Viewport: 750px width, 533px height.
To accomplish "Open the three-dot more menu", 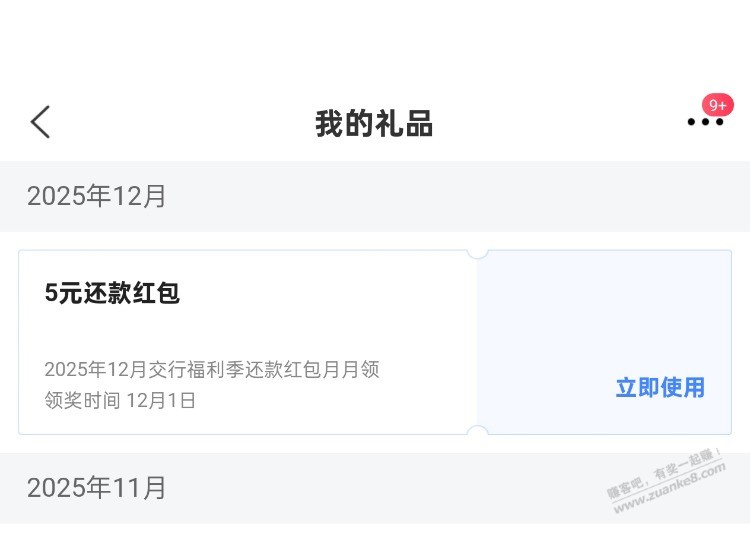I will coord(704,122).
